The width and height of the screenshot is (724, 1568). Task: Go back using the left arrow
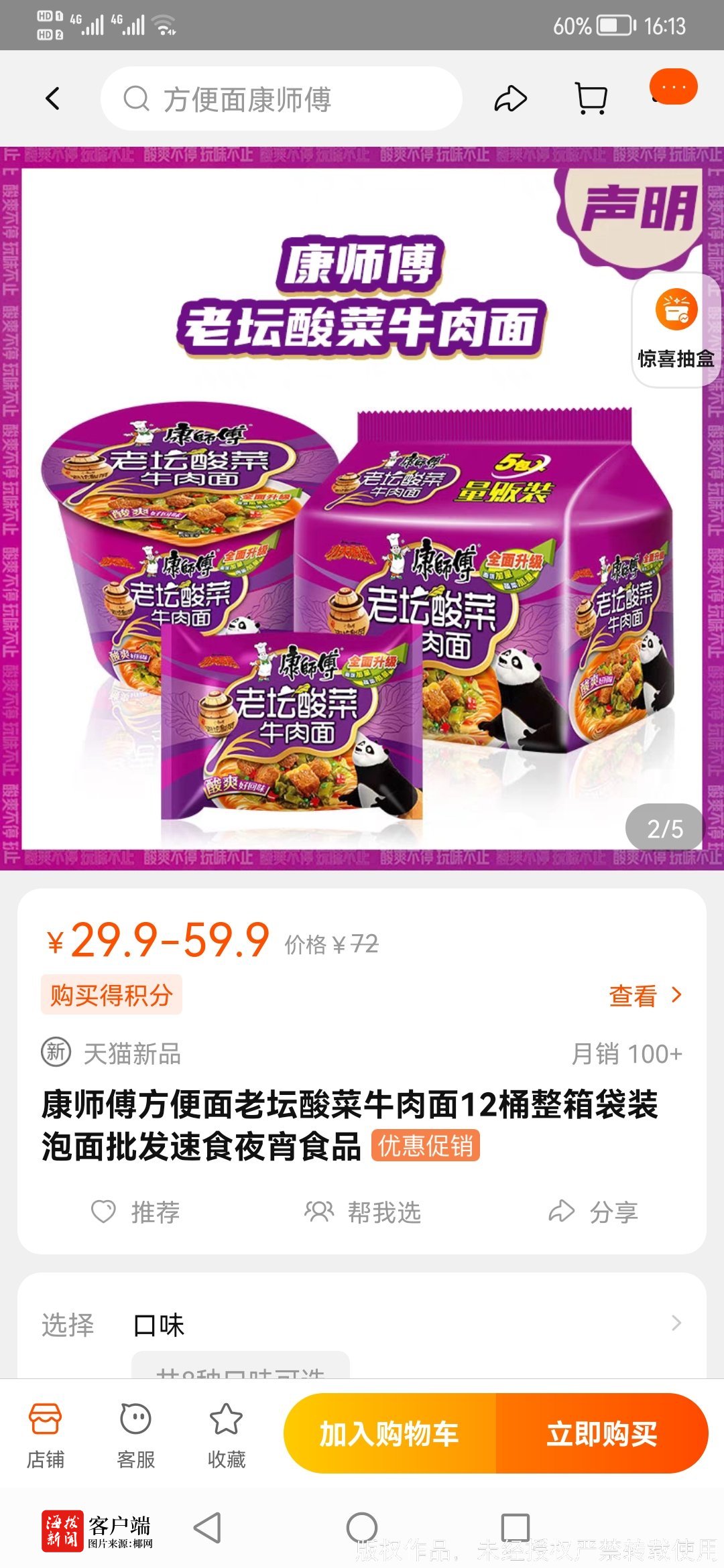point(53,98)
